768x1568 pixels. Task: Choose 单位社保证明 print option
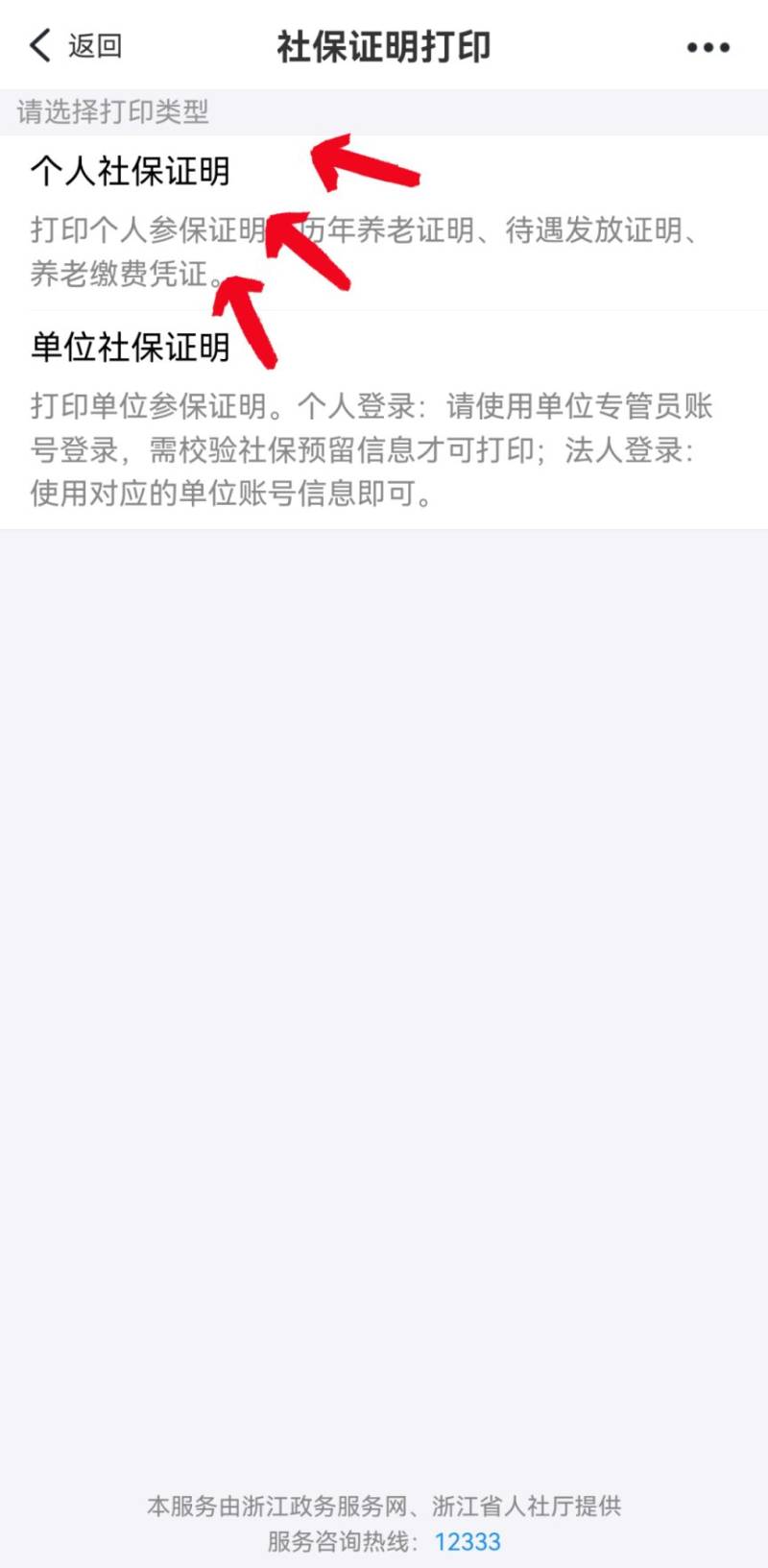point(384,420)
